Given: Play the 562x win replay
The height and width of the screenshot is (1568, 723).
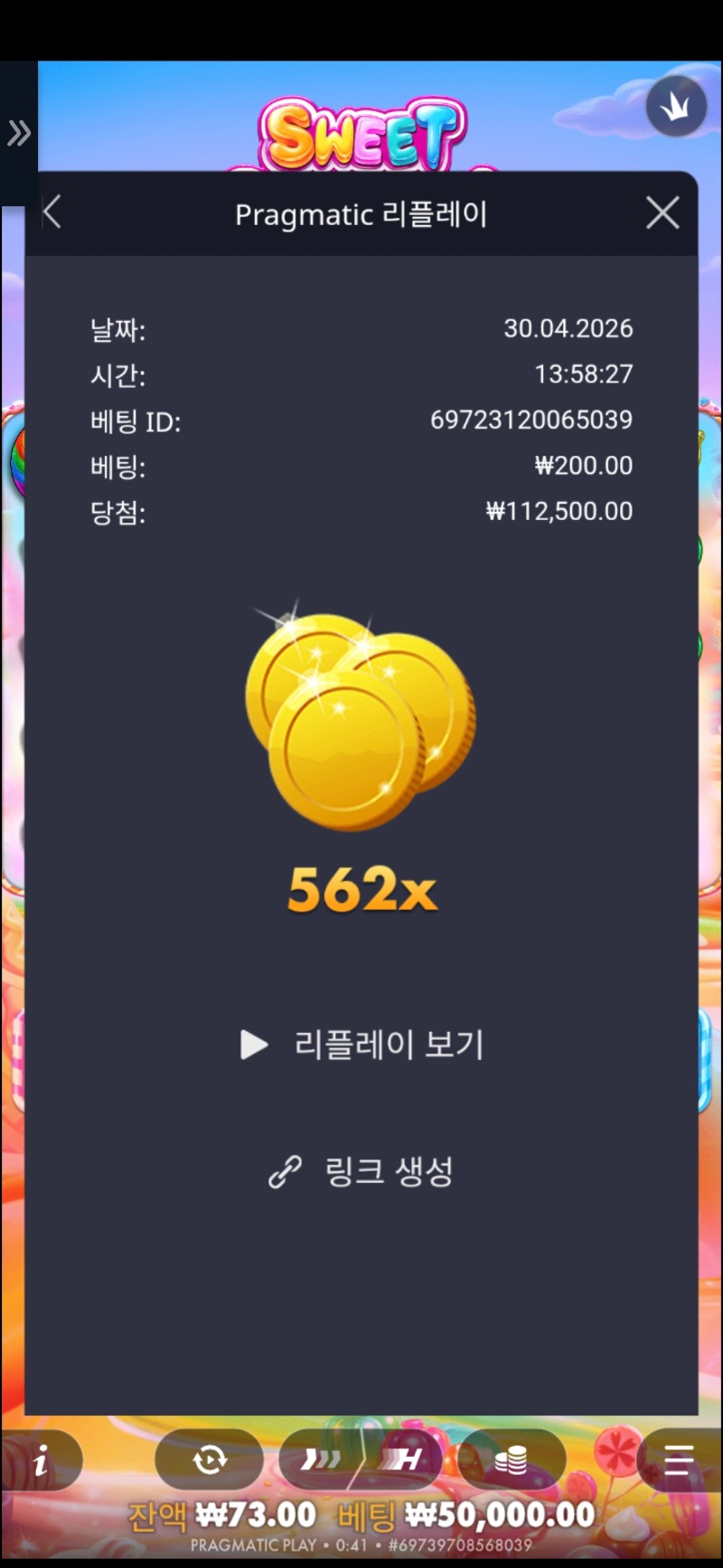Looking at the screenshot, I should click(362, 1044).
